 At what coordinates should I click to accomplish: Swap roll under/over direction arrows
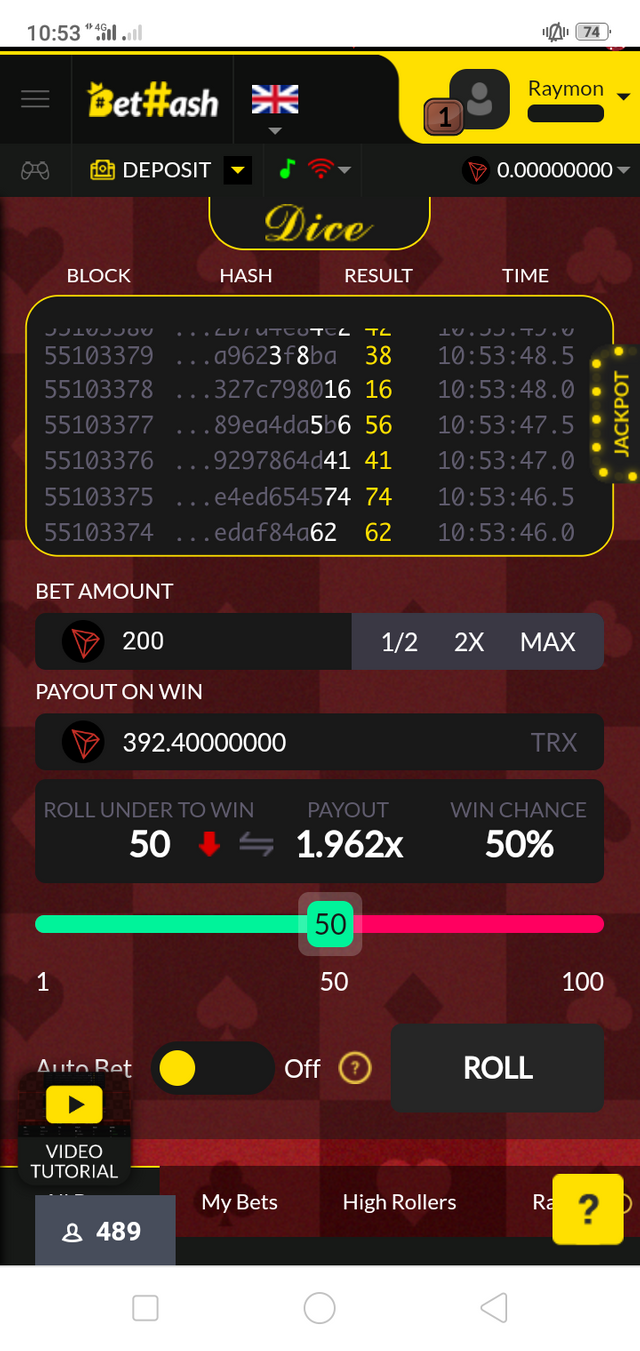(256, 846)
